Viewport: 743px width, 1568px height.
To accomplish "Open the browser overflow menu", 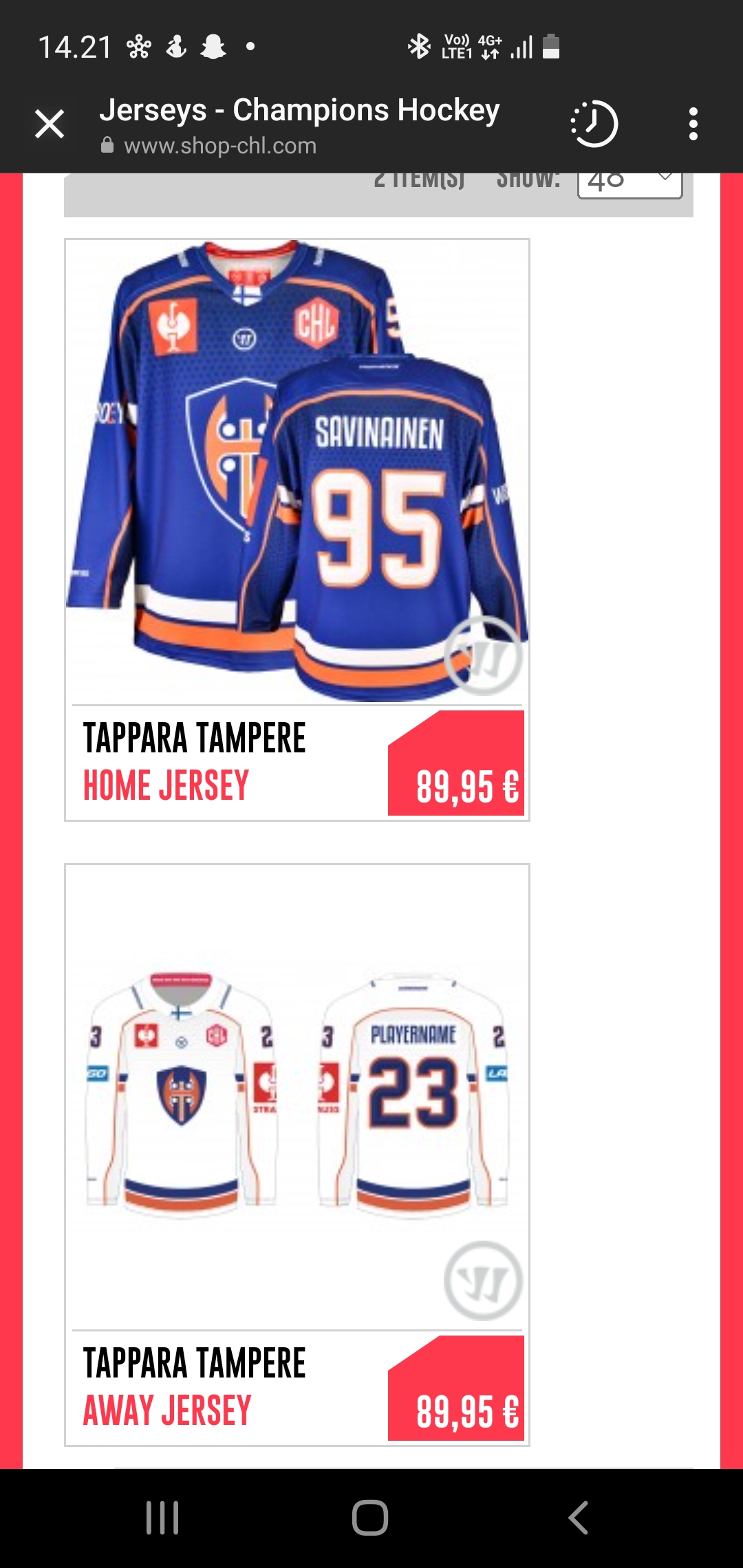I will click(x=693, y=124).
